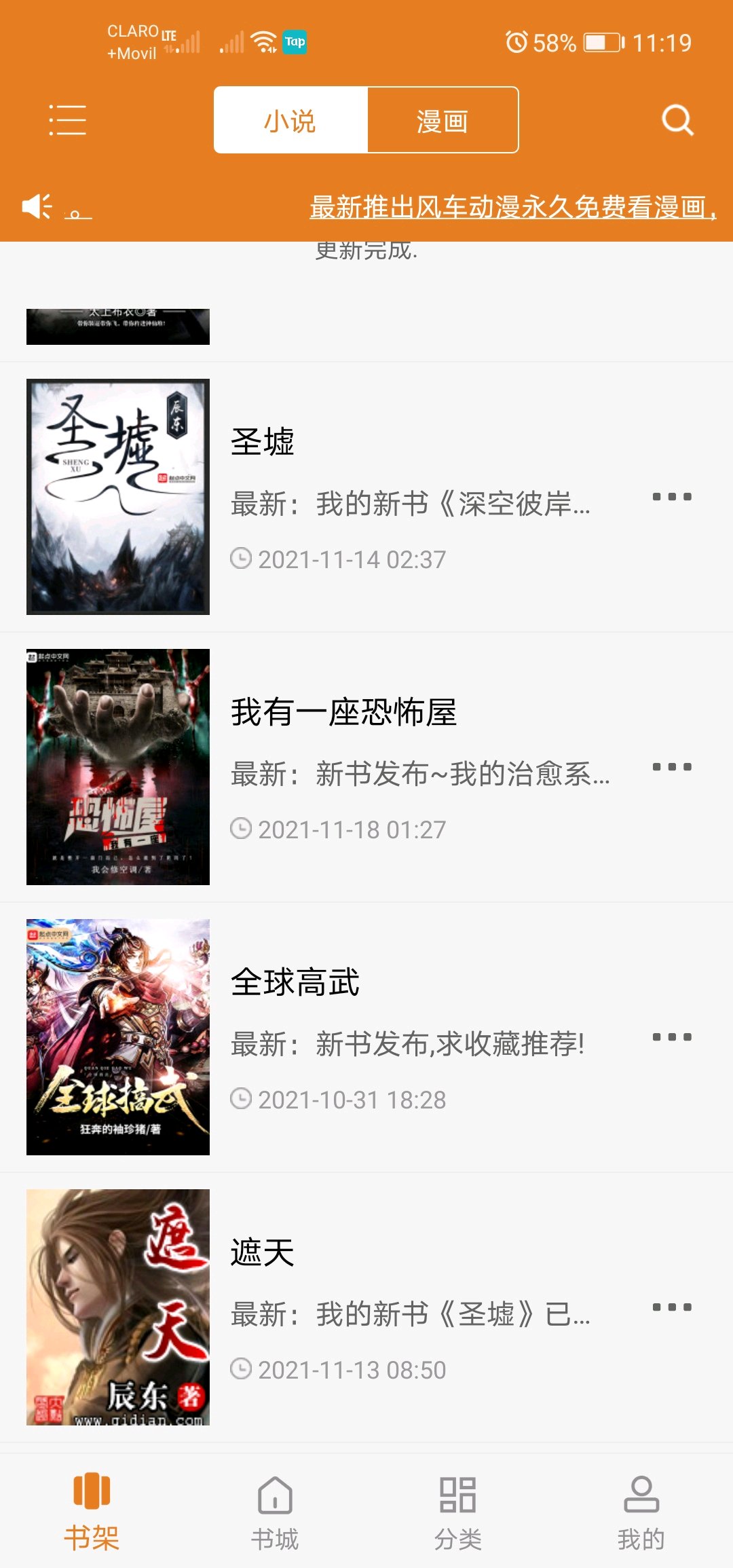Open more options for 遮天

pos(672,1307)
